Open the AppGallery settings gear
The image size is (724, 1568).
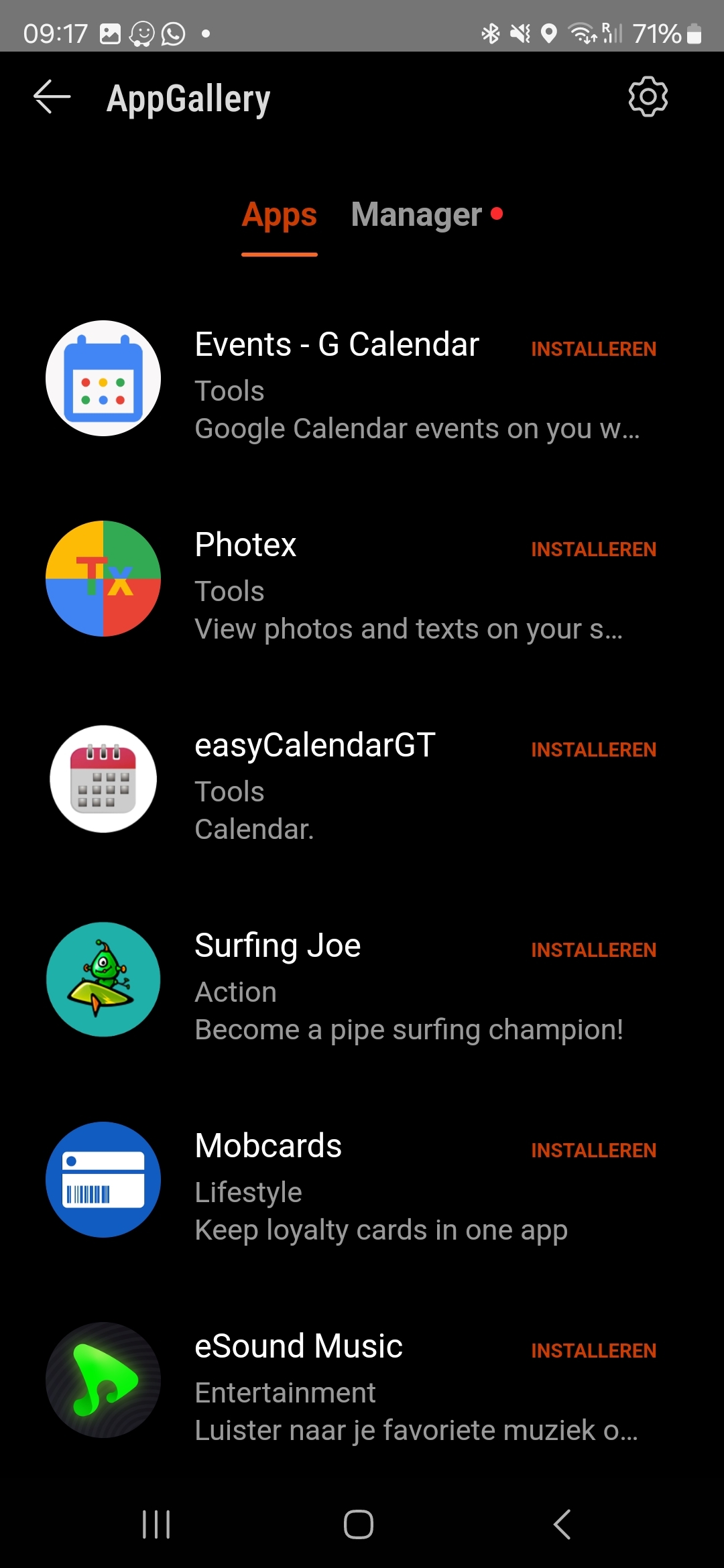[x=648, y=97]
